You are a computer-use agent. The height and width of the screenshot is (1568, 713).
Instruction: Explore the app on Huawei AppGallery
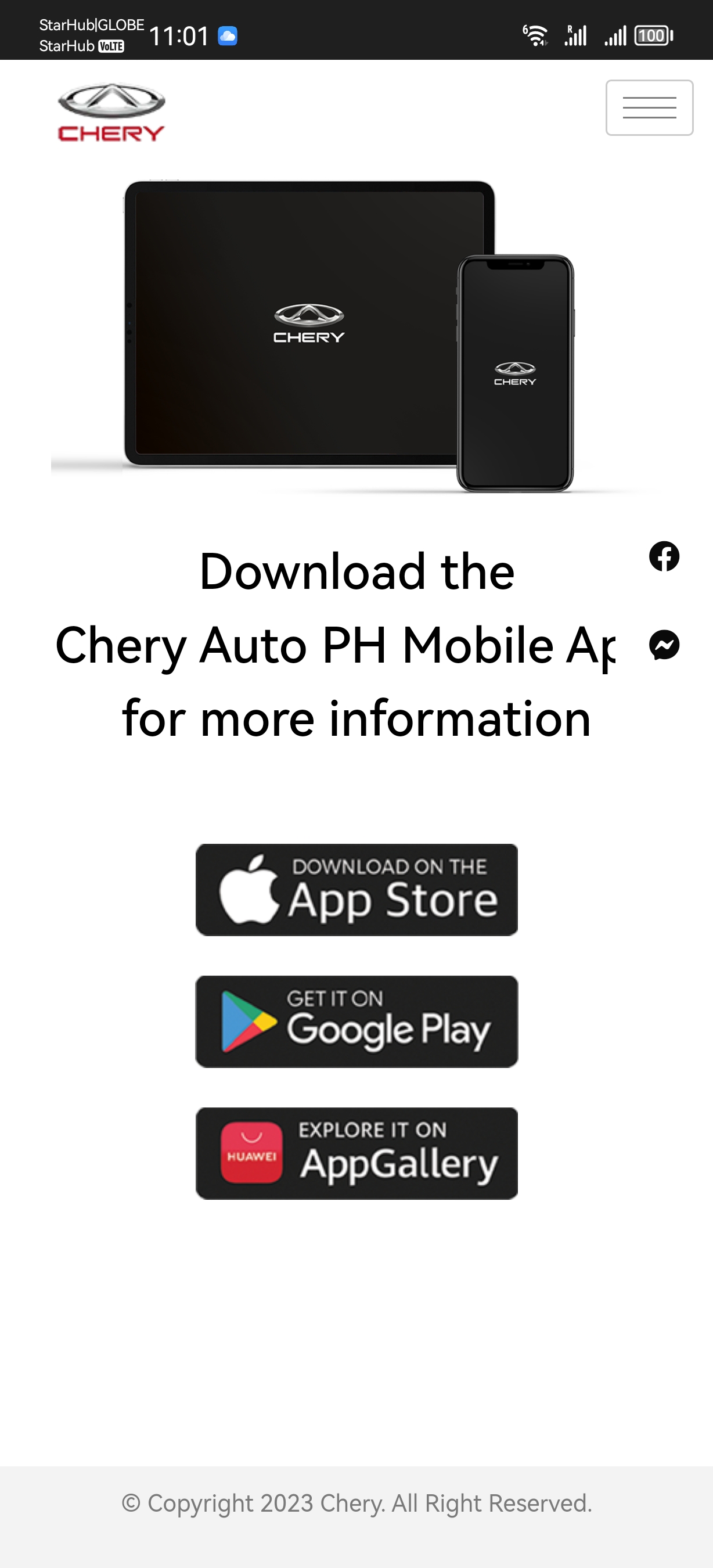[356, 1153]
